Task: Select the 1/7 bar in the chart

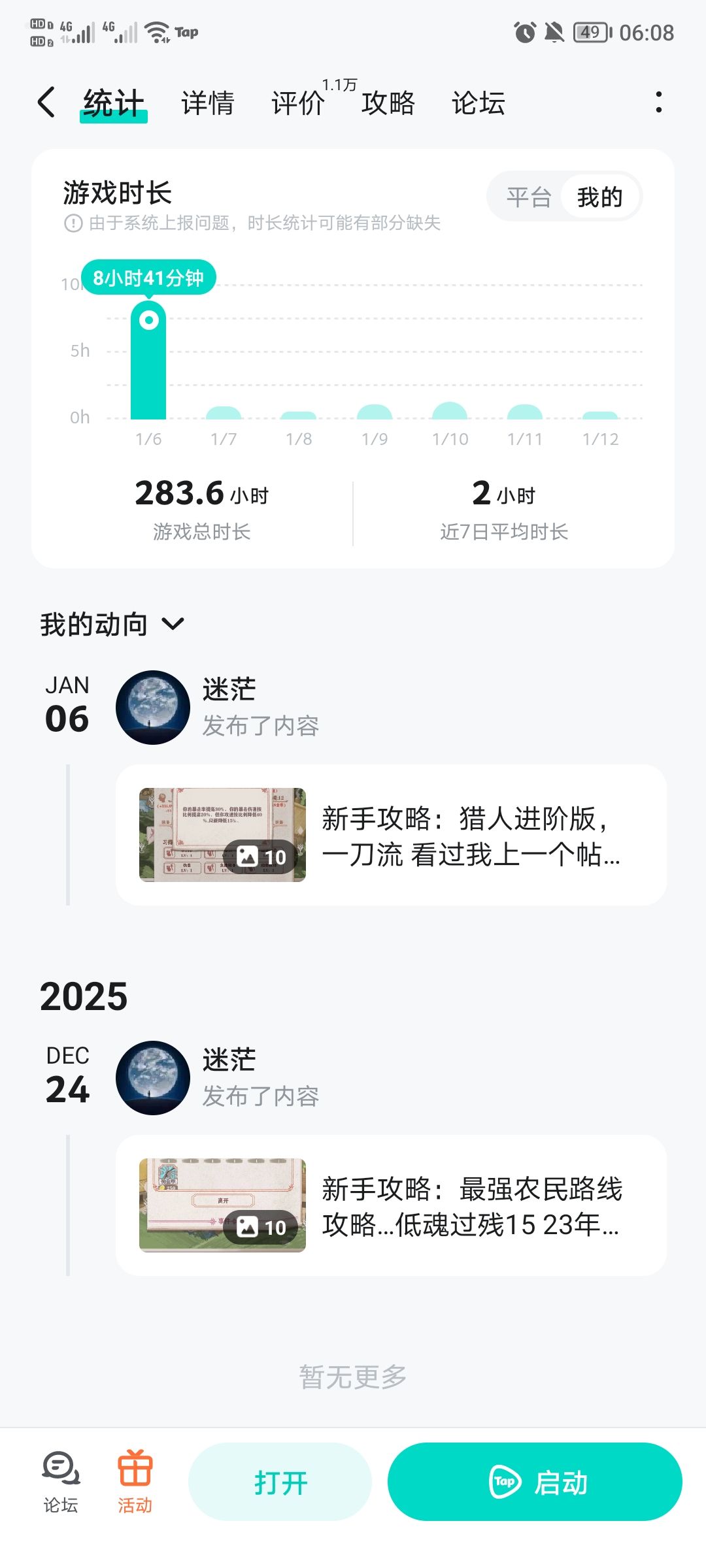Action: (224, 413)
